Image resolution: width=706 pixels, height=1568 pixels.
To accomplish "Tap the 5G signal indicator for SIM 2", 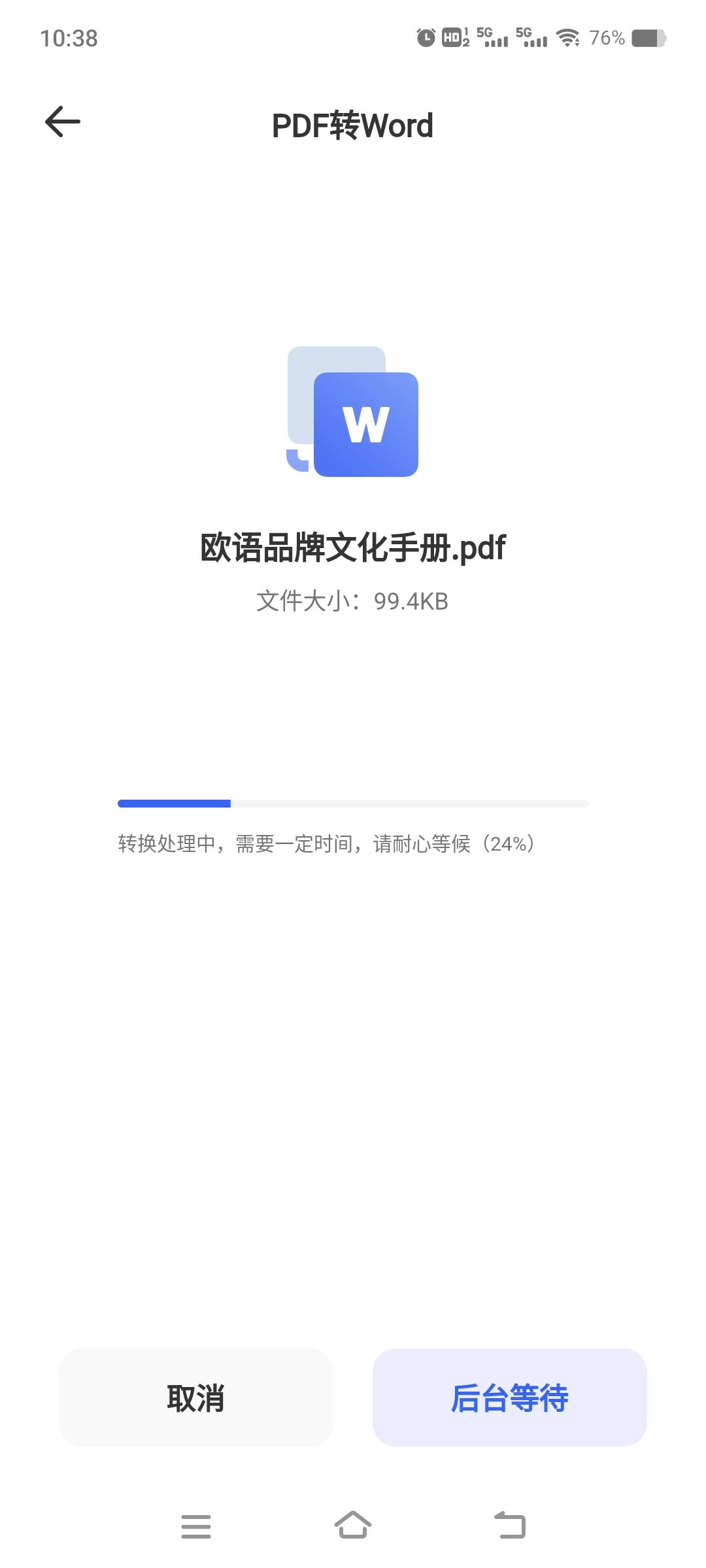I will pyautogui.click(x=534, y=36).
